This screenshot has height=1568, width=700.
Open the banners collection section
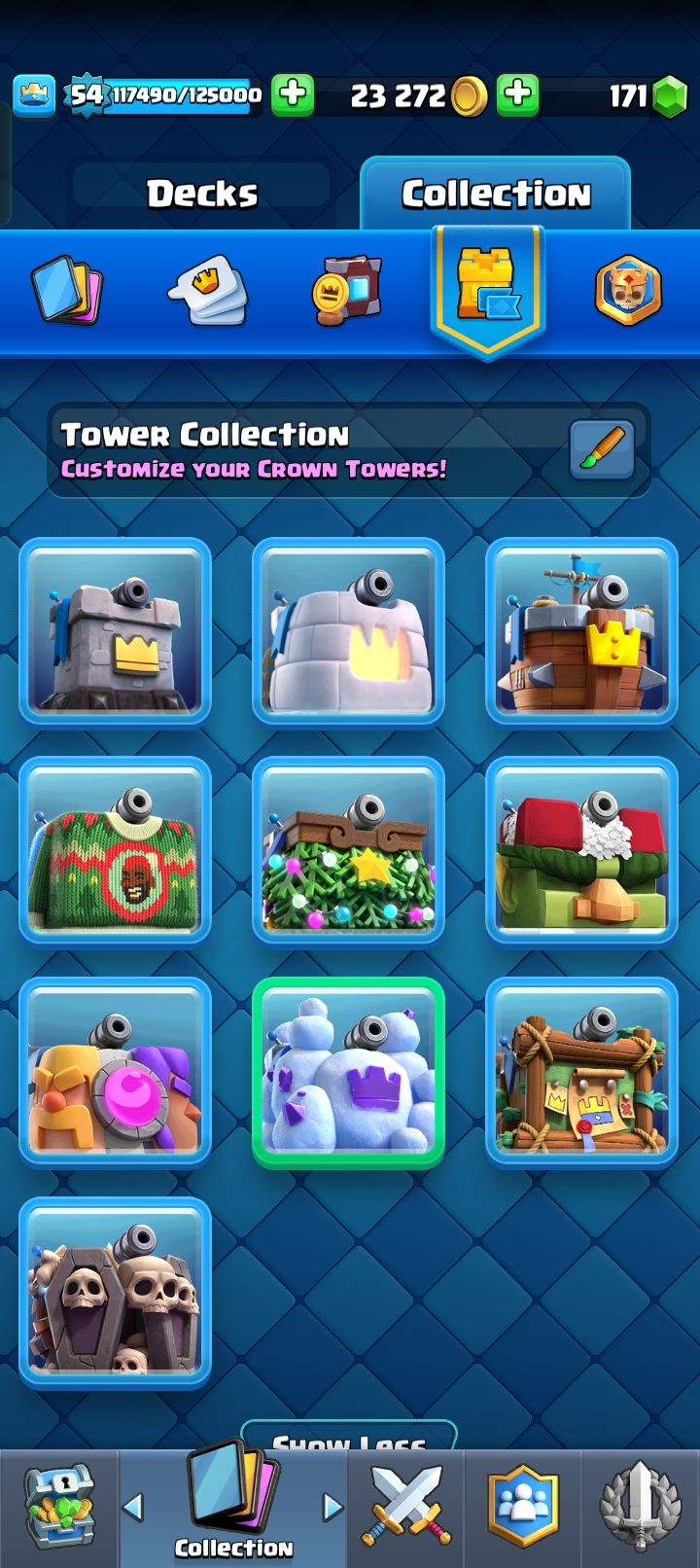tap(347, 290)
